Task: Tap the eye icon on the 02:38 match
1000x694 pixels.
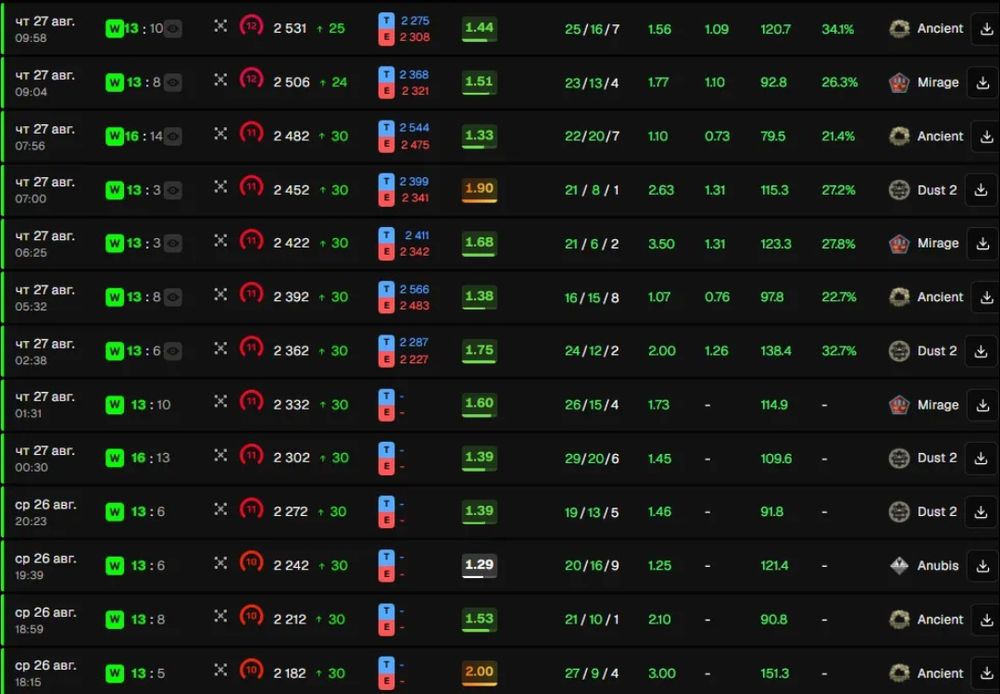Action: pyautogui.click(x=173, y=351)
